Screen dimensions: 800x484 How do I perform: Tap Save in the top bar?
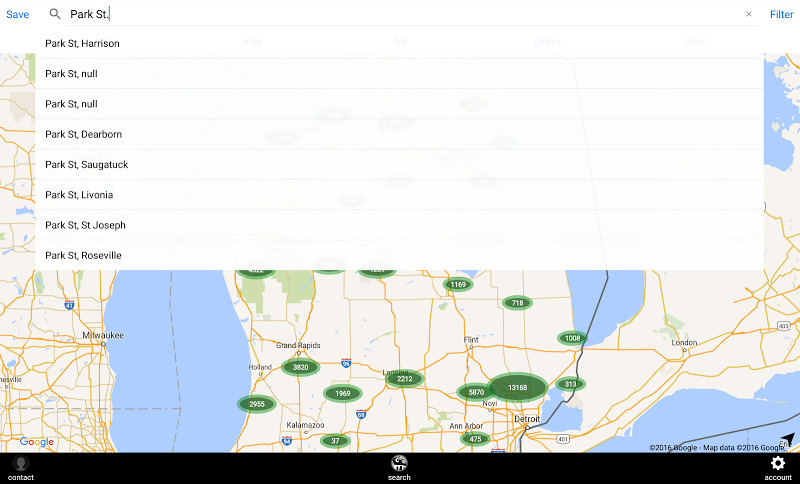click(x=17, y=14)
